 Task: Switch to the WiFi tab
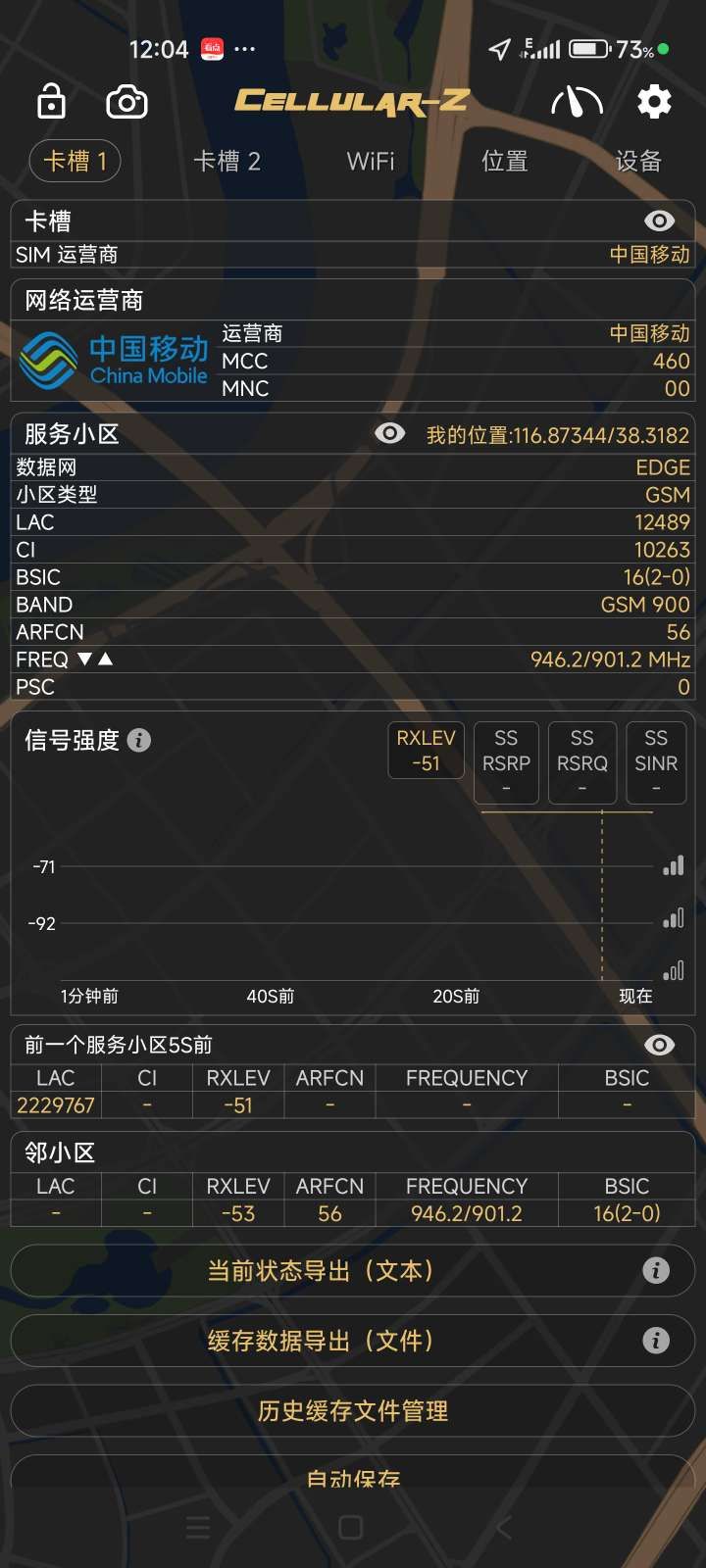371,161
